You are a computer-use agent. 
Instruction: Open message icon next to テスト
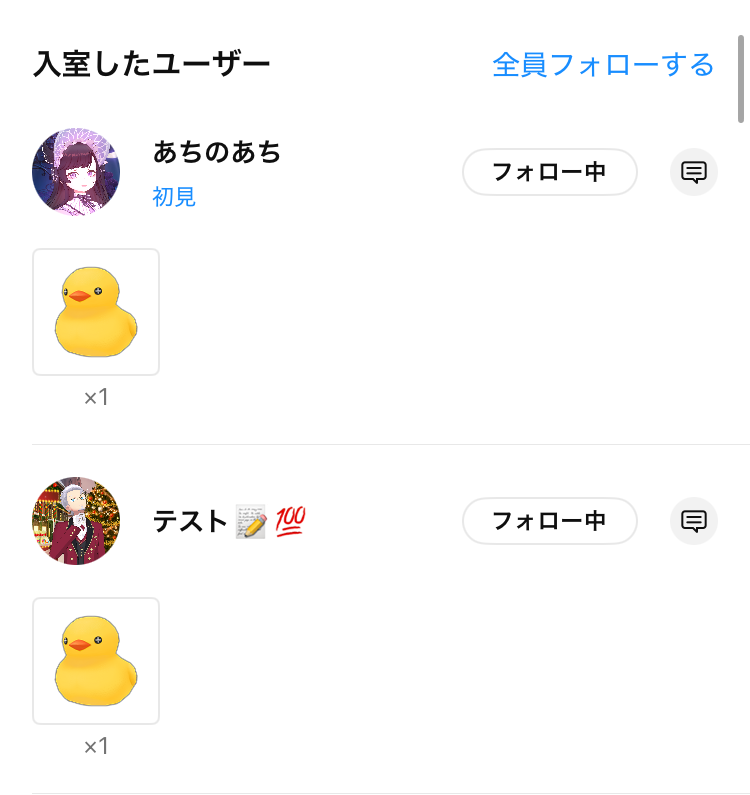pos(694,521)
